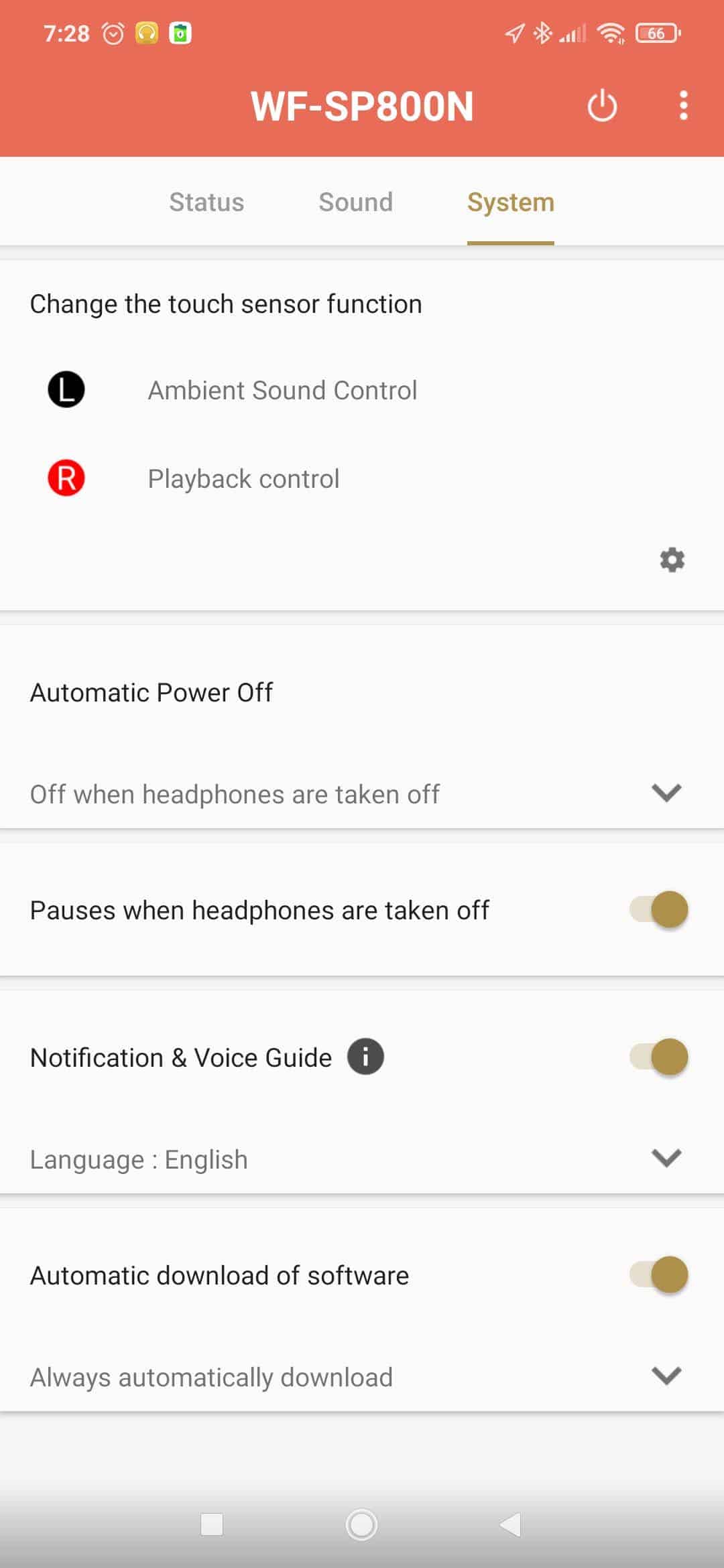The image size is (724, 1568).
Task: Go to the home screen via the home button
Action: pyautogui.click(x=361, y=1524)
